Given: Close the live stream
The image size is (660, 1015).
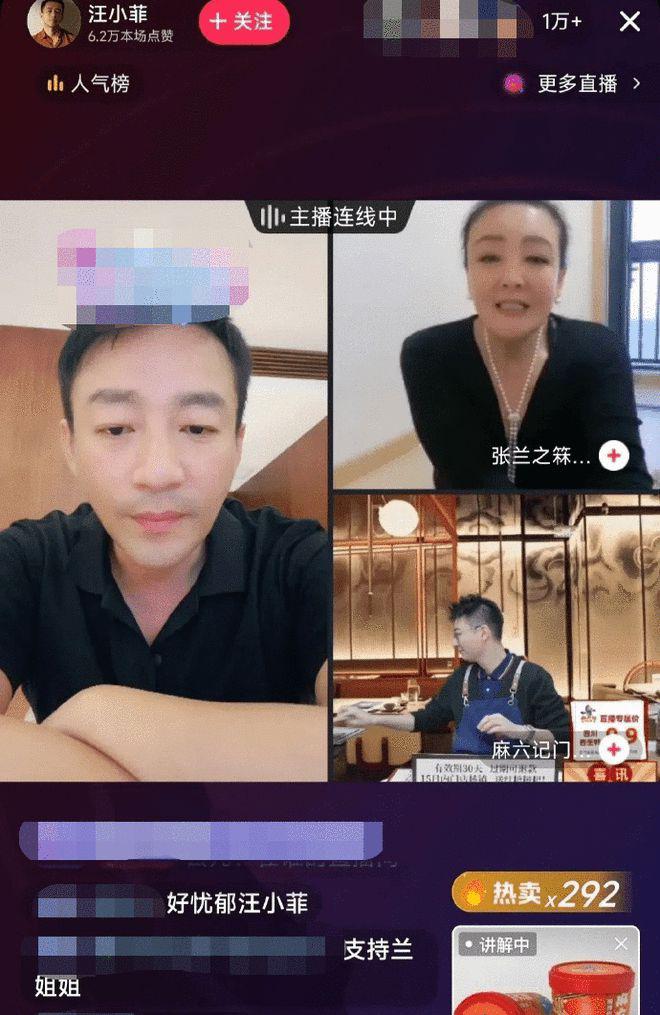Looking at the screenshot, I should (629, 21).
